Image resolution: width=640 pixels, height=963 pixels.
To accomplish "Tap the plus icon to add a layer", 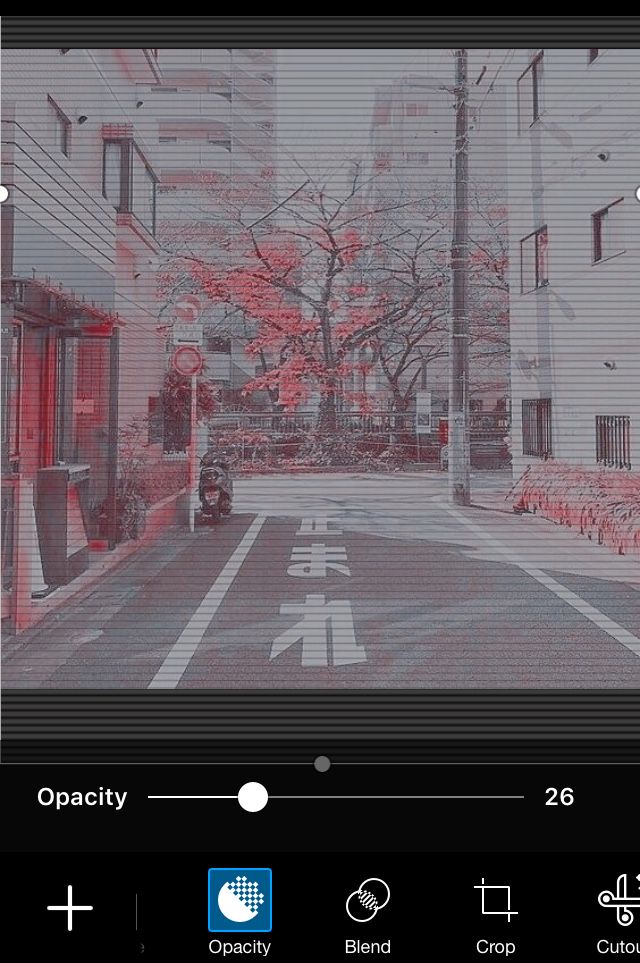I will [x=70, y=908].
